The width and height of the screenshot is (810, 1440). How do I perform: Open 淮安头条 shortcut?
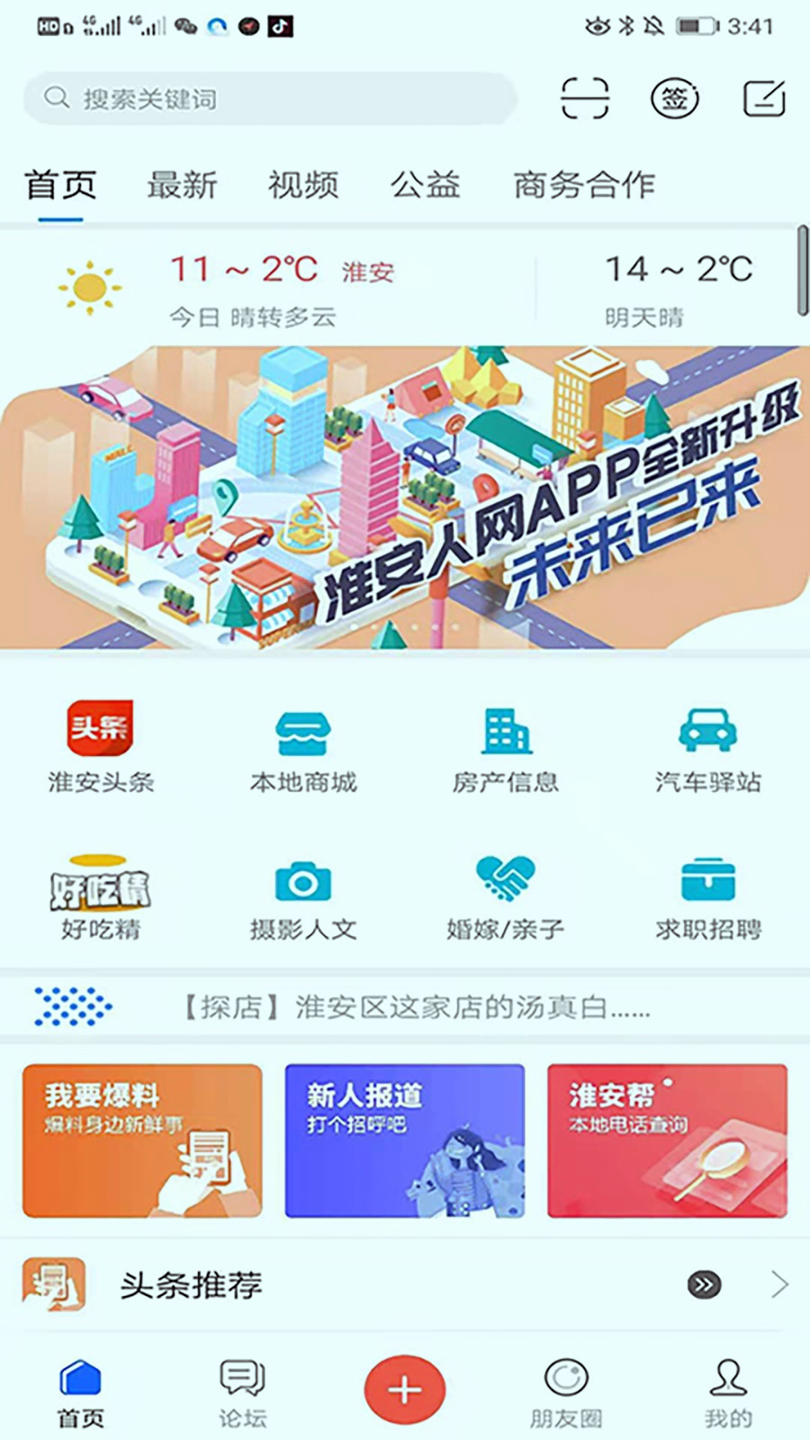click(x=101, y=746)
